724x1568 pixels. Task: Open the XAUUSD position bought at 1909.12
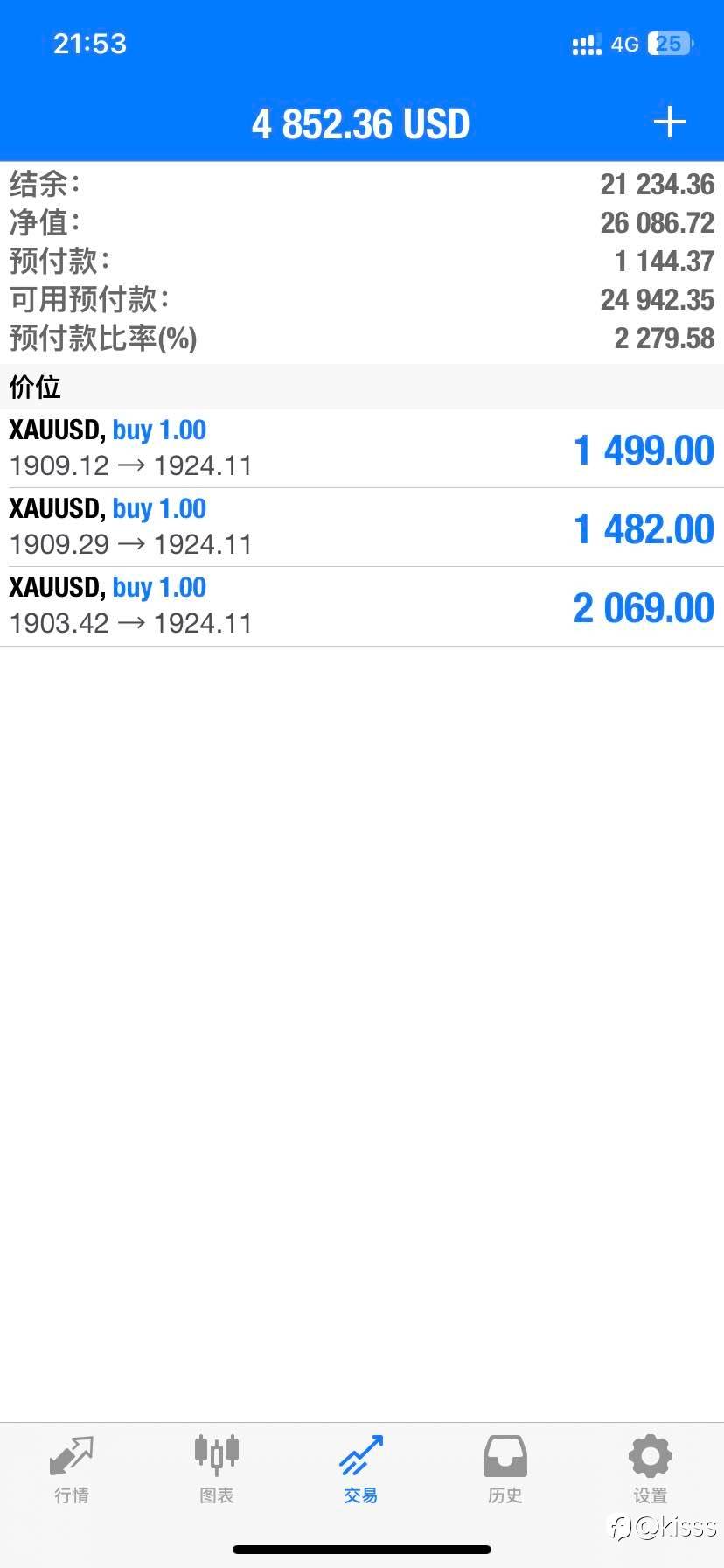pyautogui.click(x=362, y=449)
